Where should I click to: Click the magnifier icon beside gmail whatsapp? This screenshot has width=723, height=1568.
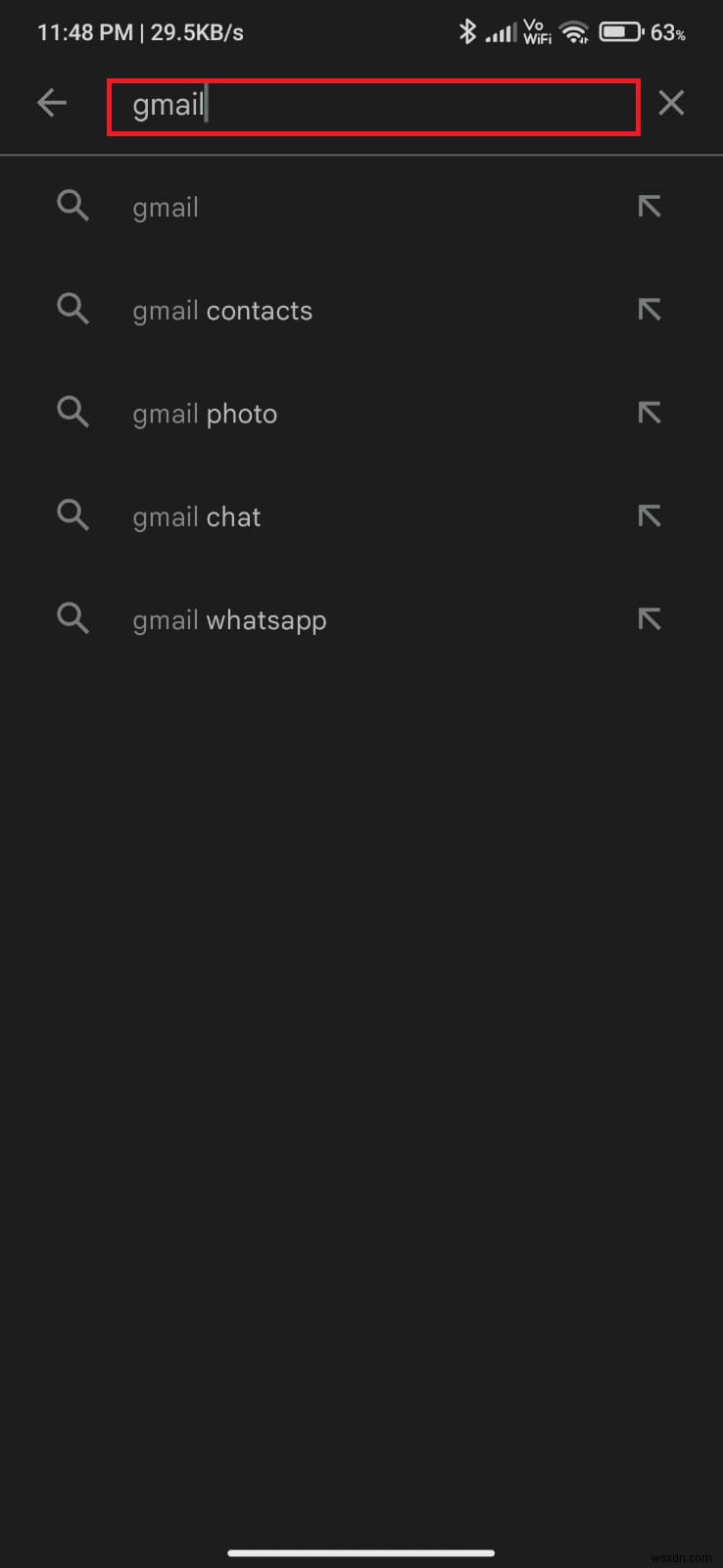(x=72, y=618)
